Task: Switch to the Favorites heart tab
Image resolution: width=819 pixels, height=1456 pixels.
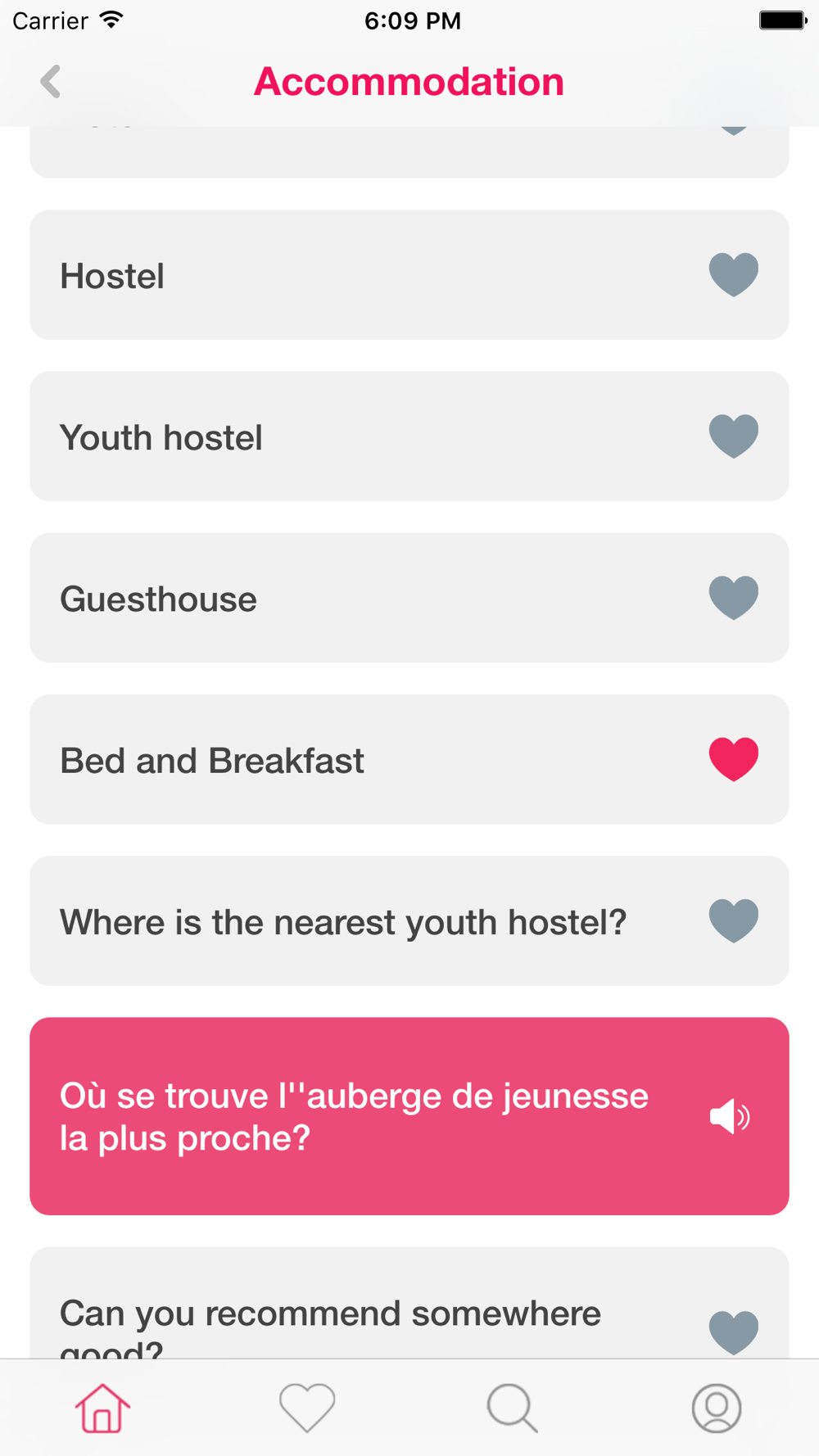Action: point(307,1409)
